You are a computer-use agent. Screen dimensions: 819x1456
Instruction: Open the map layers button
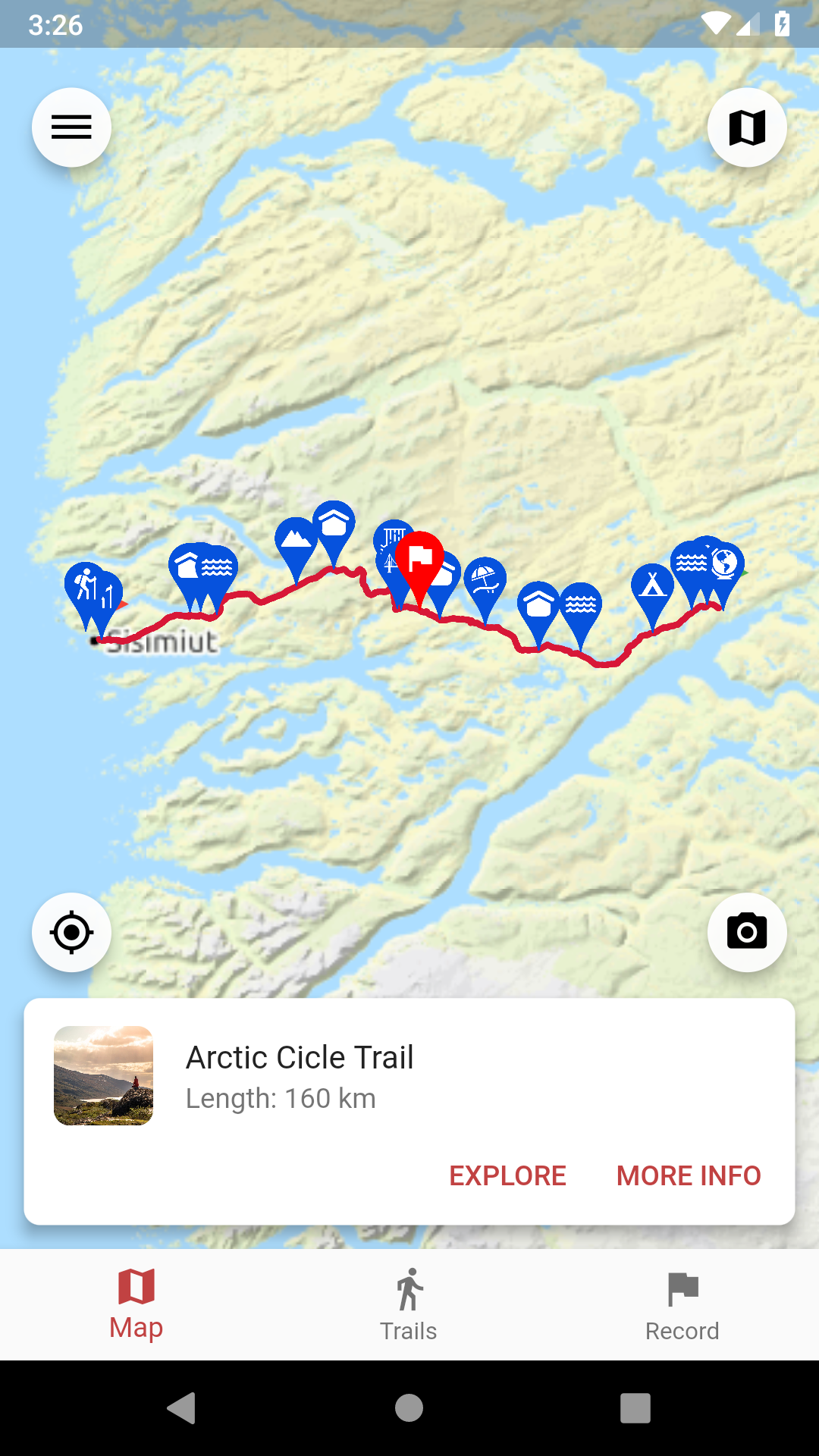747,127
